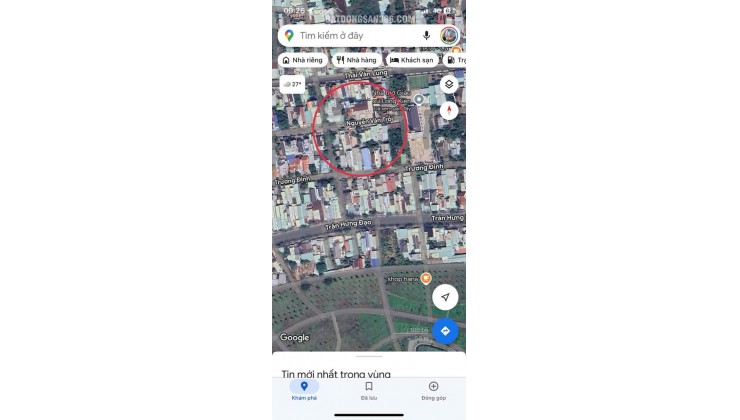740x420 pixels.
Task: Open the 'shop hana' place pin
Action: click(426, 278)
